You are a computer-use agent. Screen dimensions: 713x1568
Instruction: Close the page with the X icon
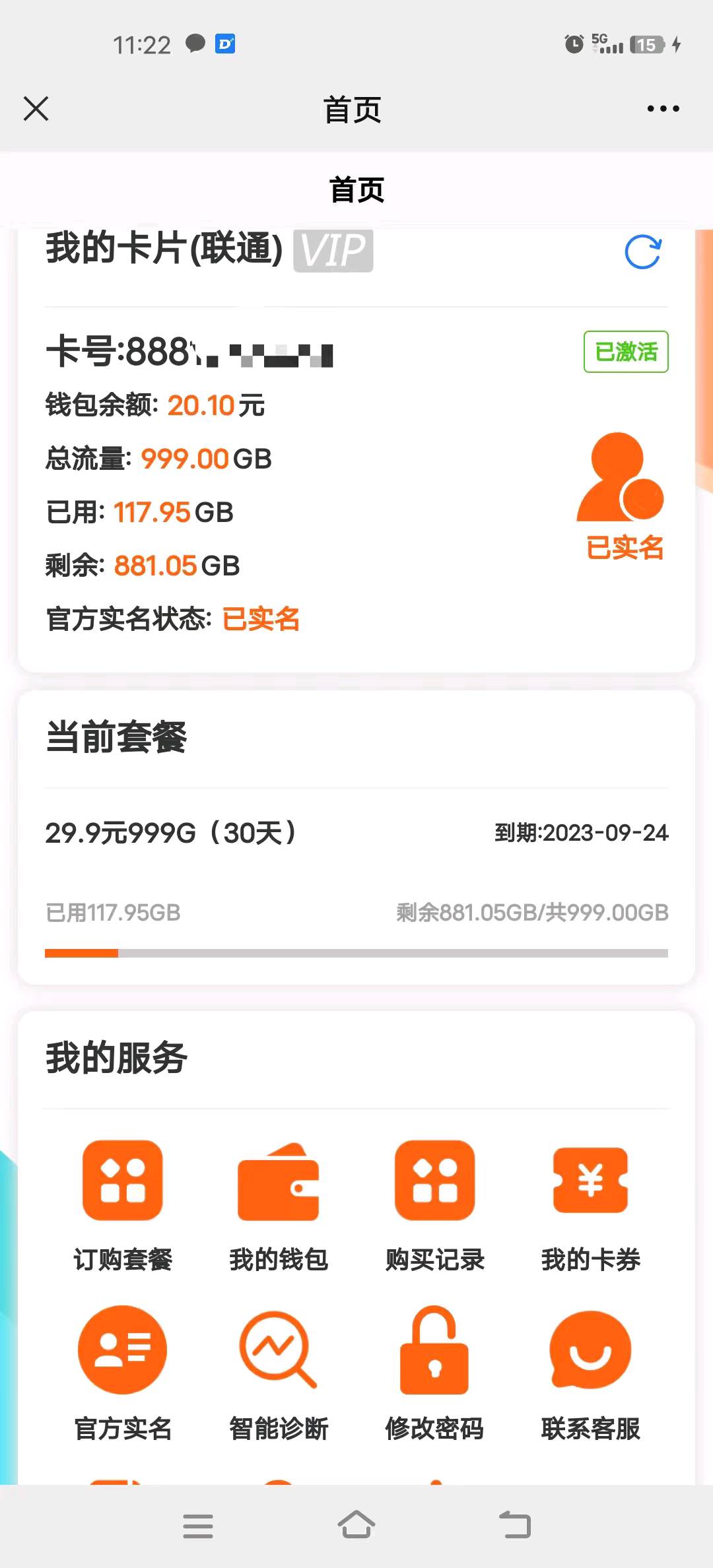[36, 109]
